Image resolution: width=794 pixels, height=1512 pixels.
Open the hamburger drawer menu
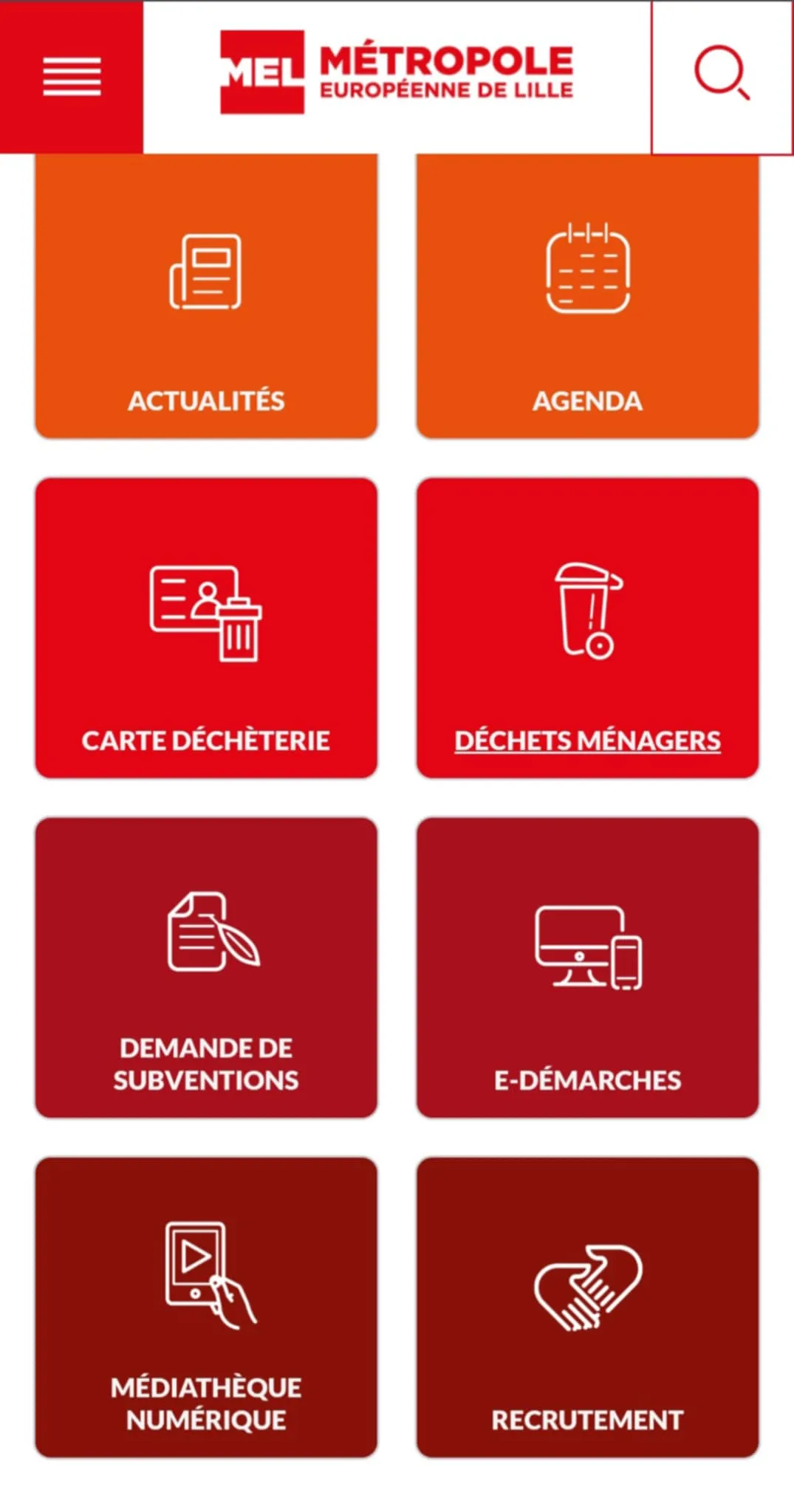coord(72,77)
